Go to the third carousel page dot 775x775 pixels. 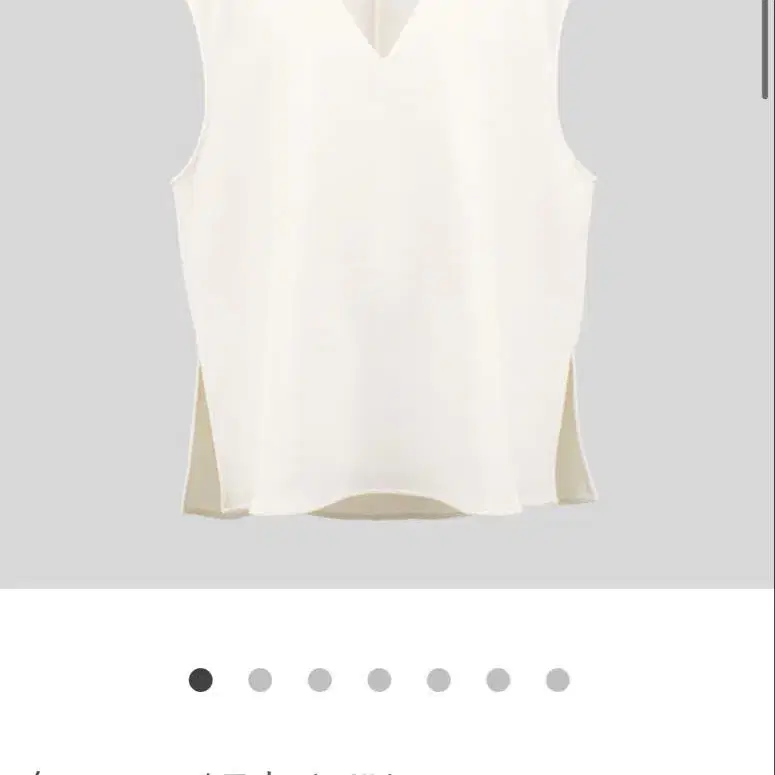click(x=320, y=680)
